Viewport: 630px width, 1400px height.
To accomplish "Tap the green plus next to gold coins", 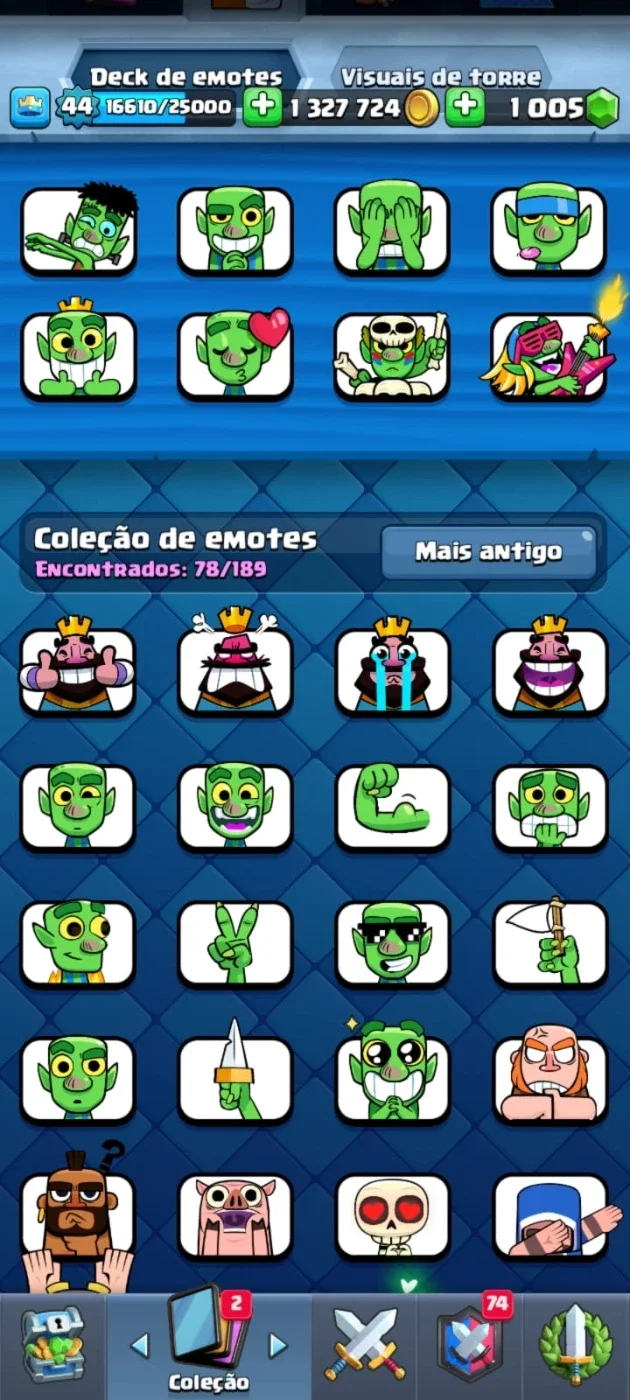I will 262,108.
